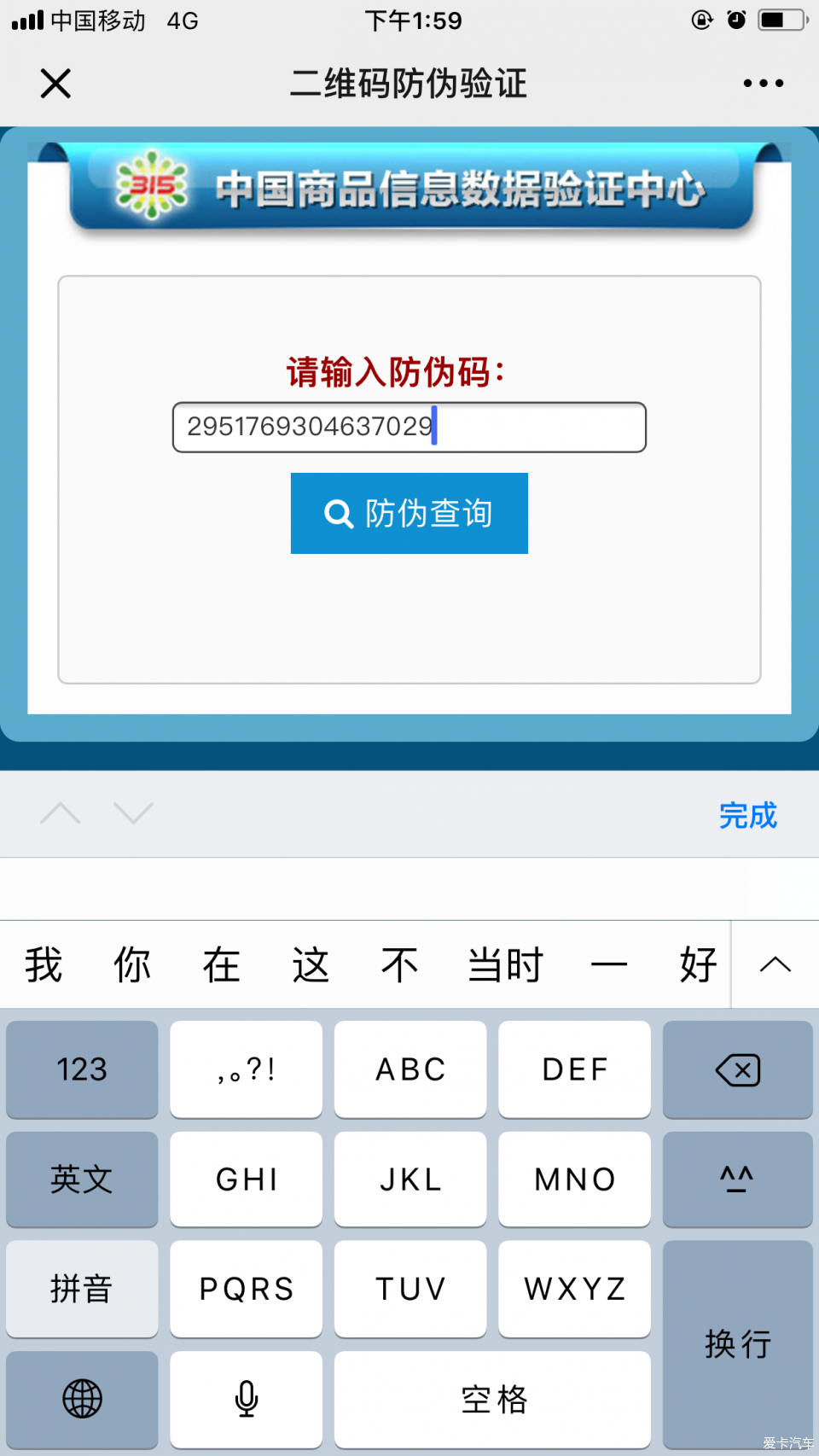Open the three-dot more options menu
819x1456 pixels.
763,84
